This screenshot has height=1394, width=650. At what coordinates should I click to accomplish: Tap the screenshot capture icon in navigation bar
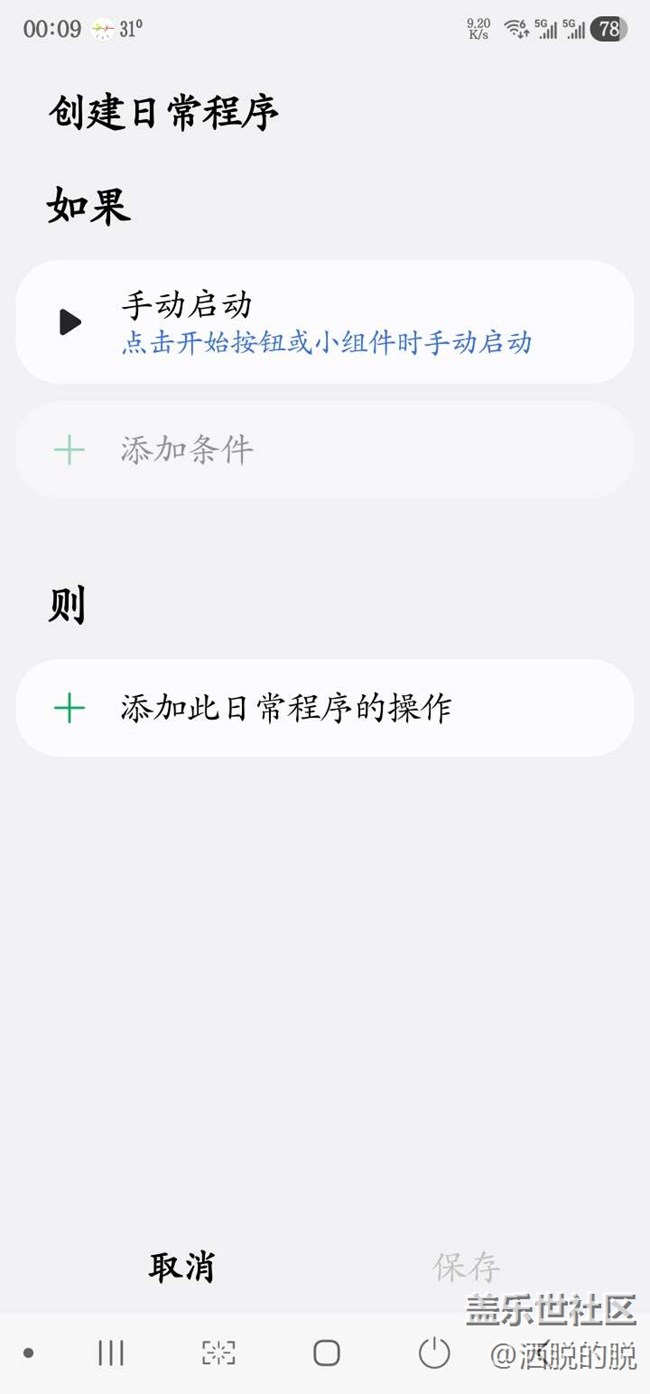coord(218,1353)
